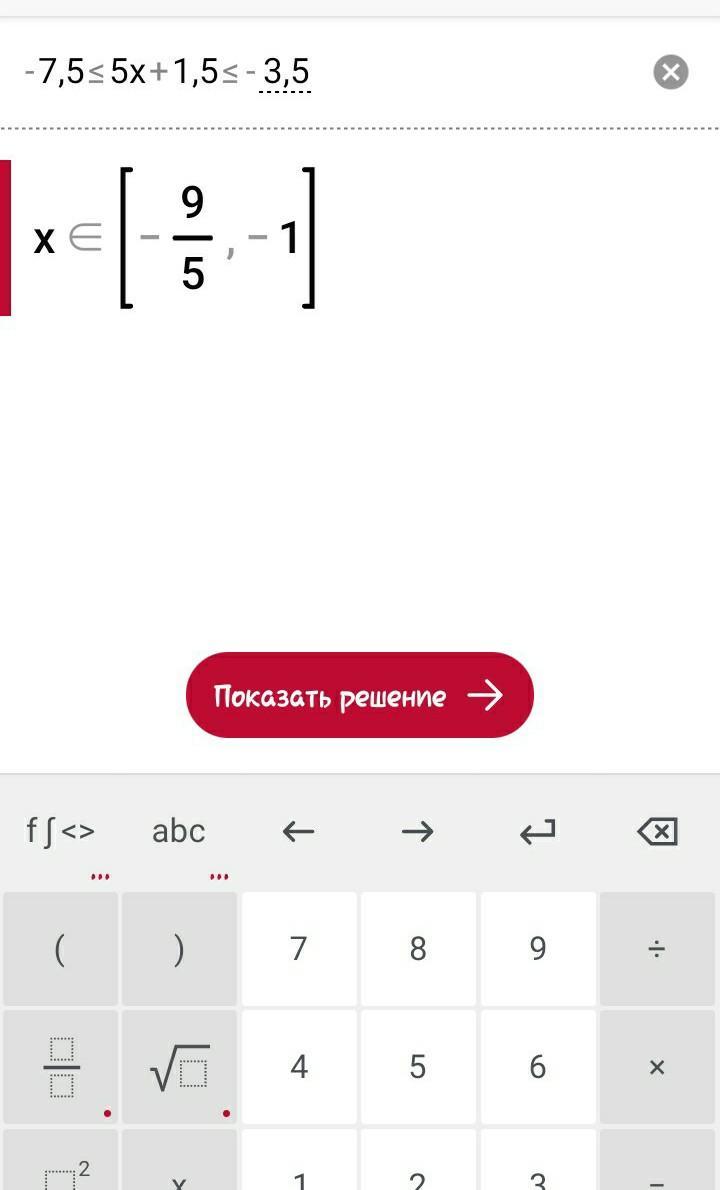
Task: Tap the enter key
Action: click(537, 831)
